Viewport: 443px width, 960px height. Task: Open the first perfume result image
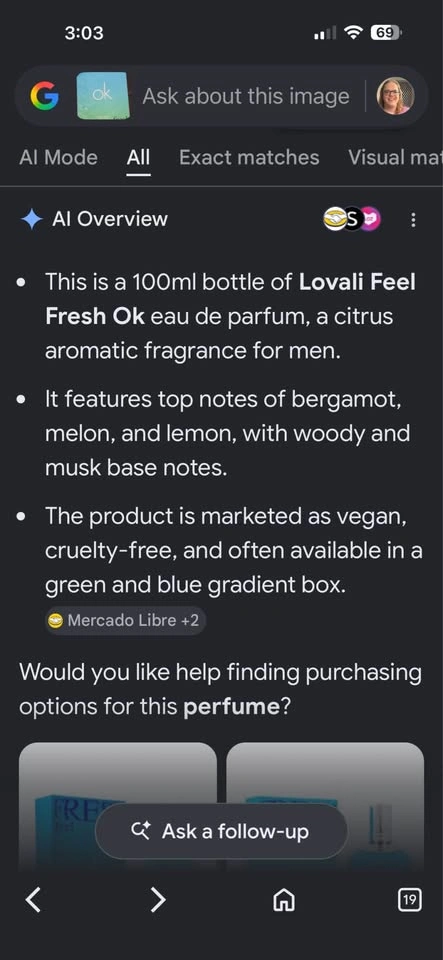[x=118, y=806]
